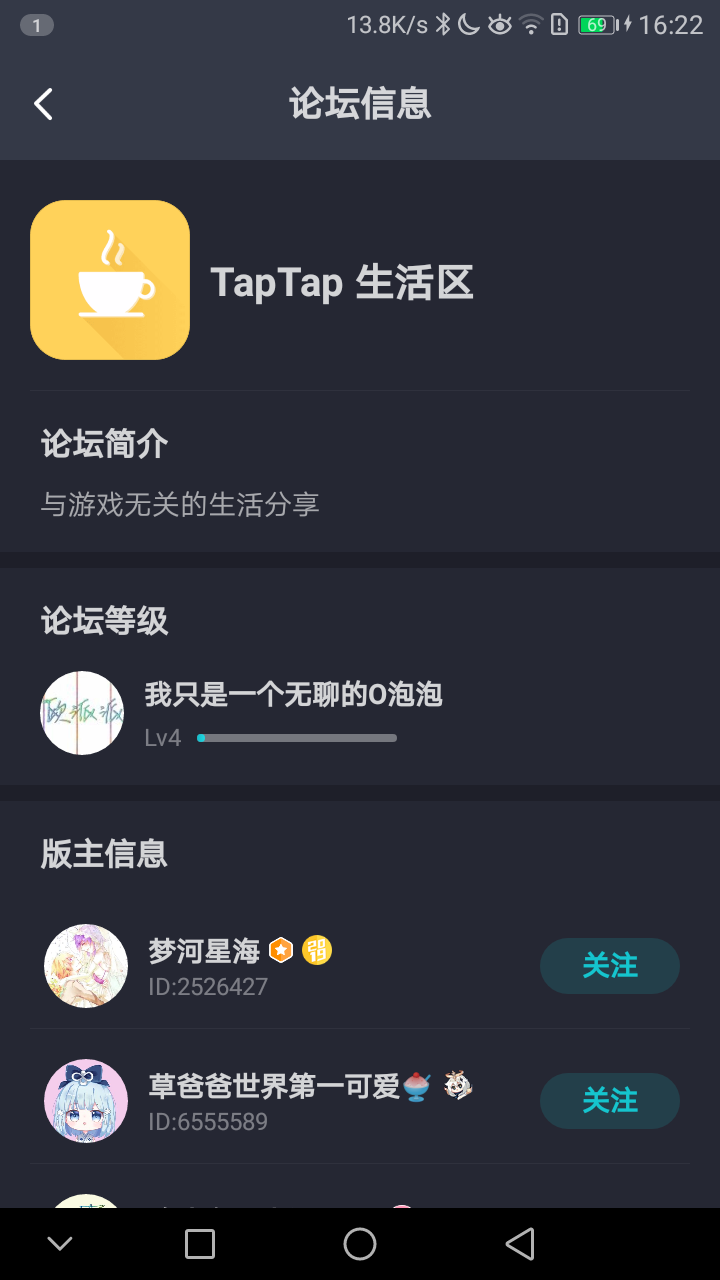Click the star medal badge beside 梦河星海
Image resolution: width=720 pixels, height=1280 pixels.
coord(280,950)
